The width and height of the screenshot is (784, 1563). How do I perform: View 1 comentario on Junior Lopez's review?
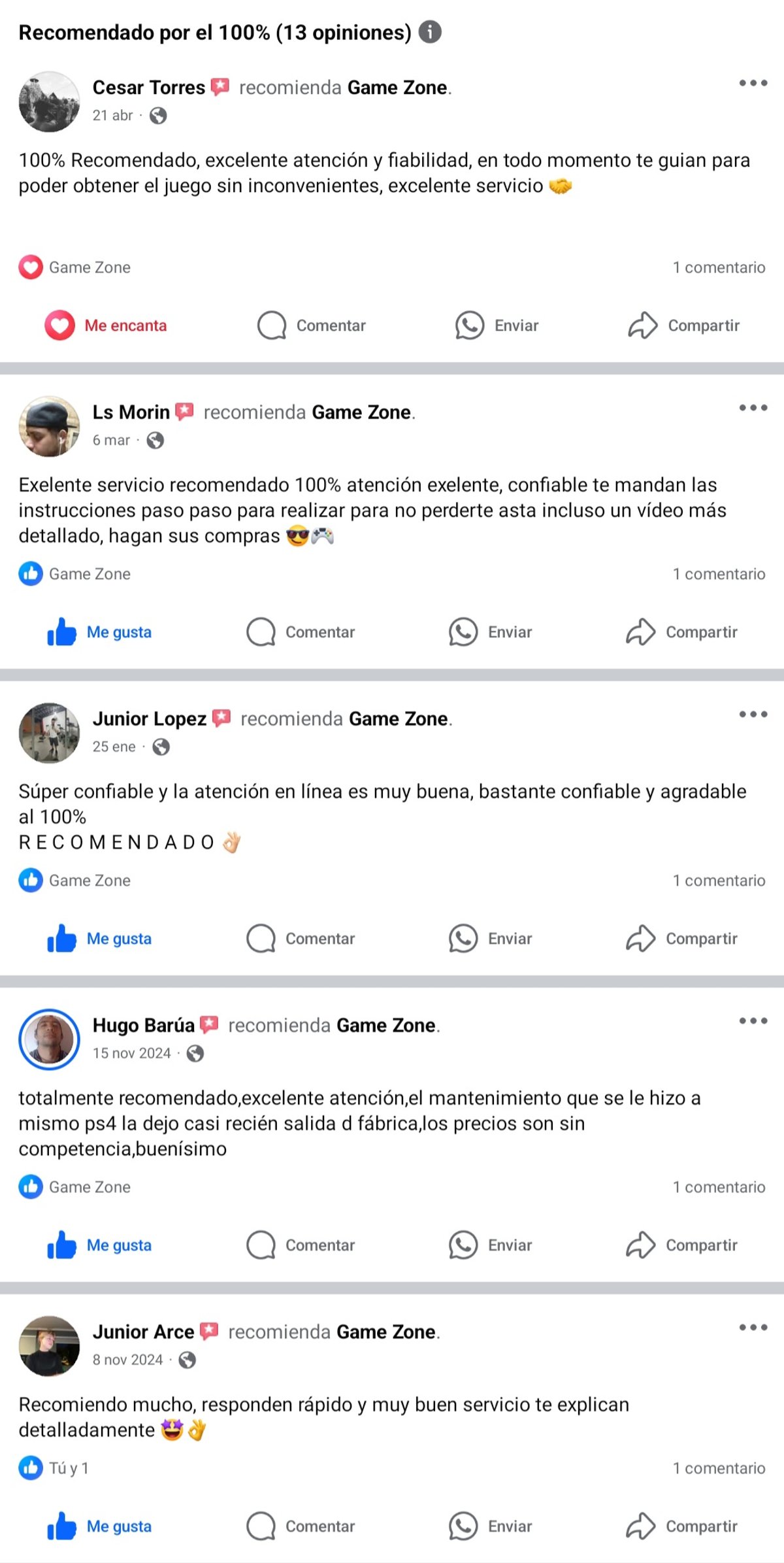[x=719, y=881]
